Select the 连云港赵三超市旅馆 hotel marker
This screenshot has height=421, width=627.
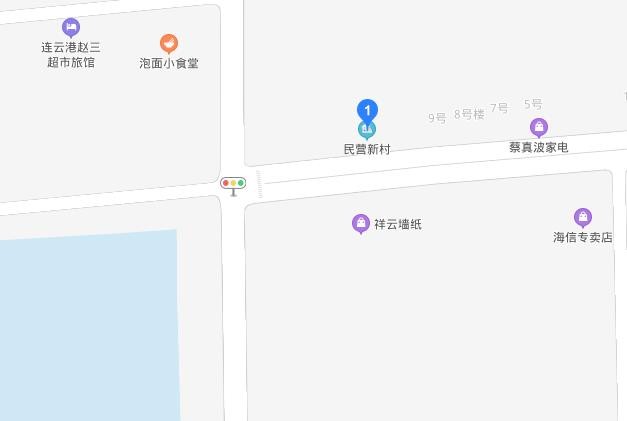click(x=71, y=28)
